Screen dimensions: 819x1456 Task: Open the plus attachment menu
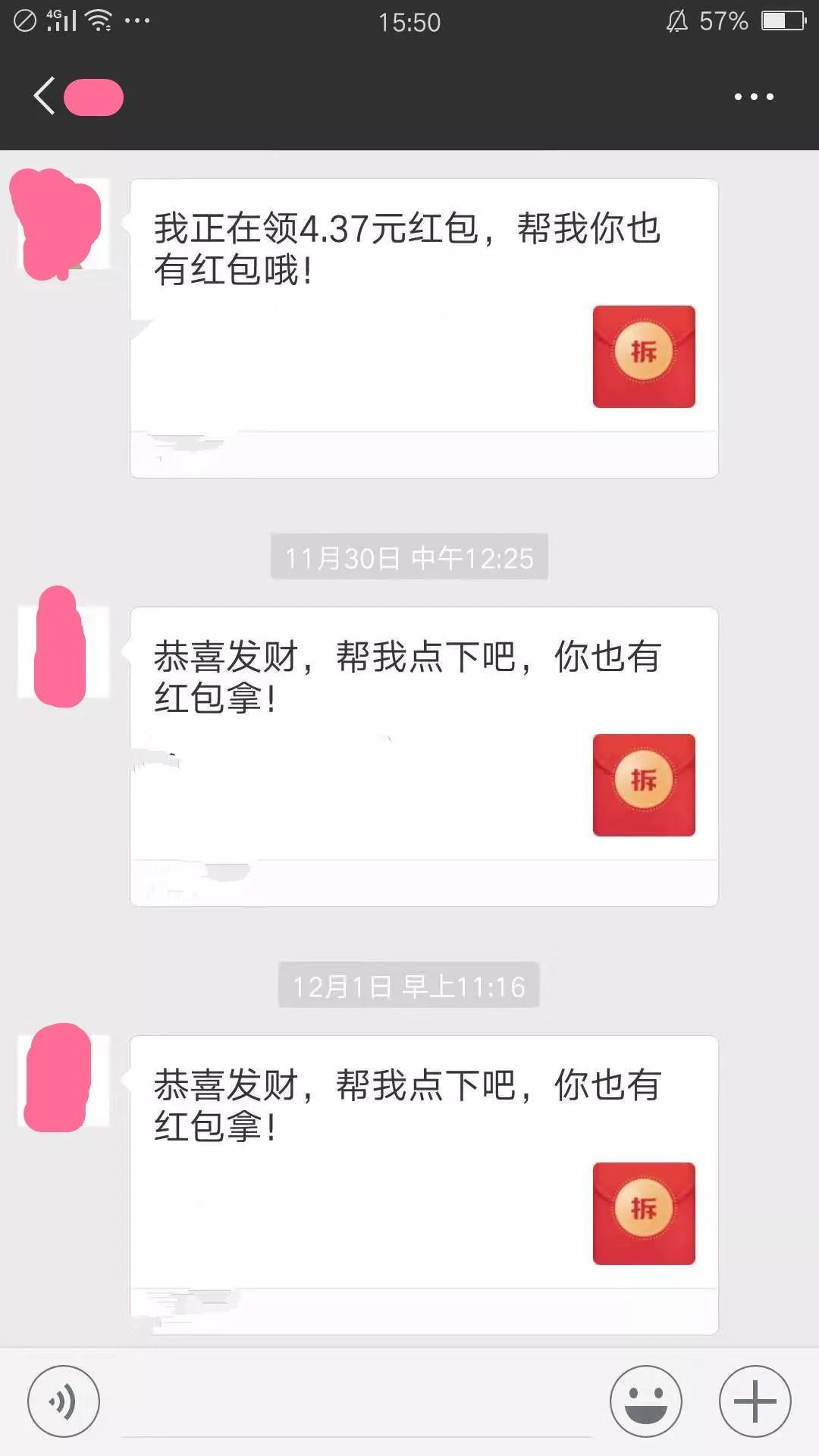(x=755, y=1401)
